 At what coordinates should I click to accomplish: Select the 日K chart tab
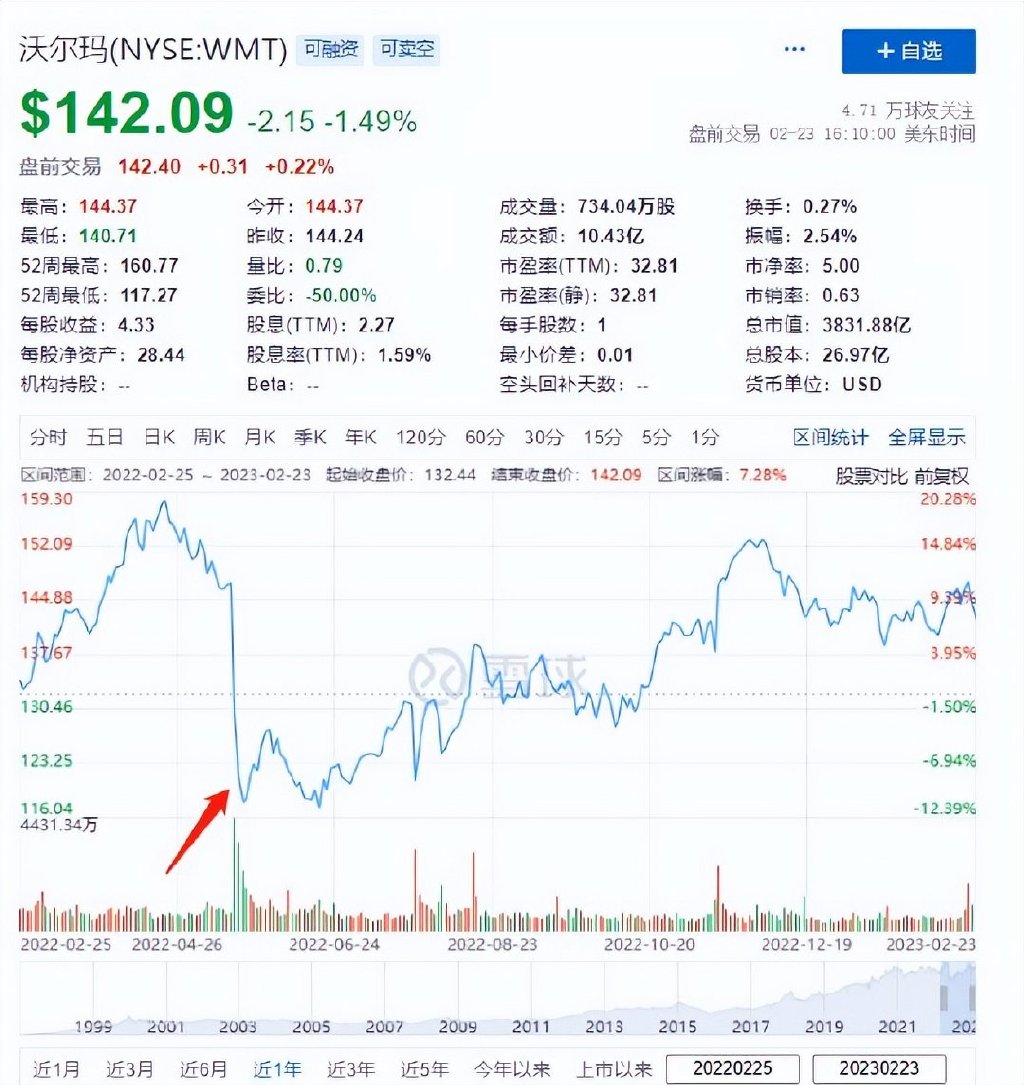tap(159, 437)
